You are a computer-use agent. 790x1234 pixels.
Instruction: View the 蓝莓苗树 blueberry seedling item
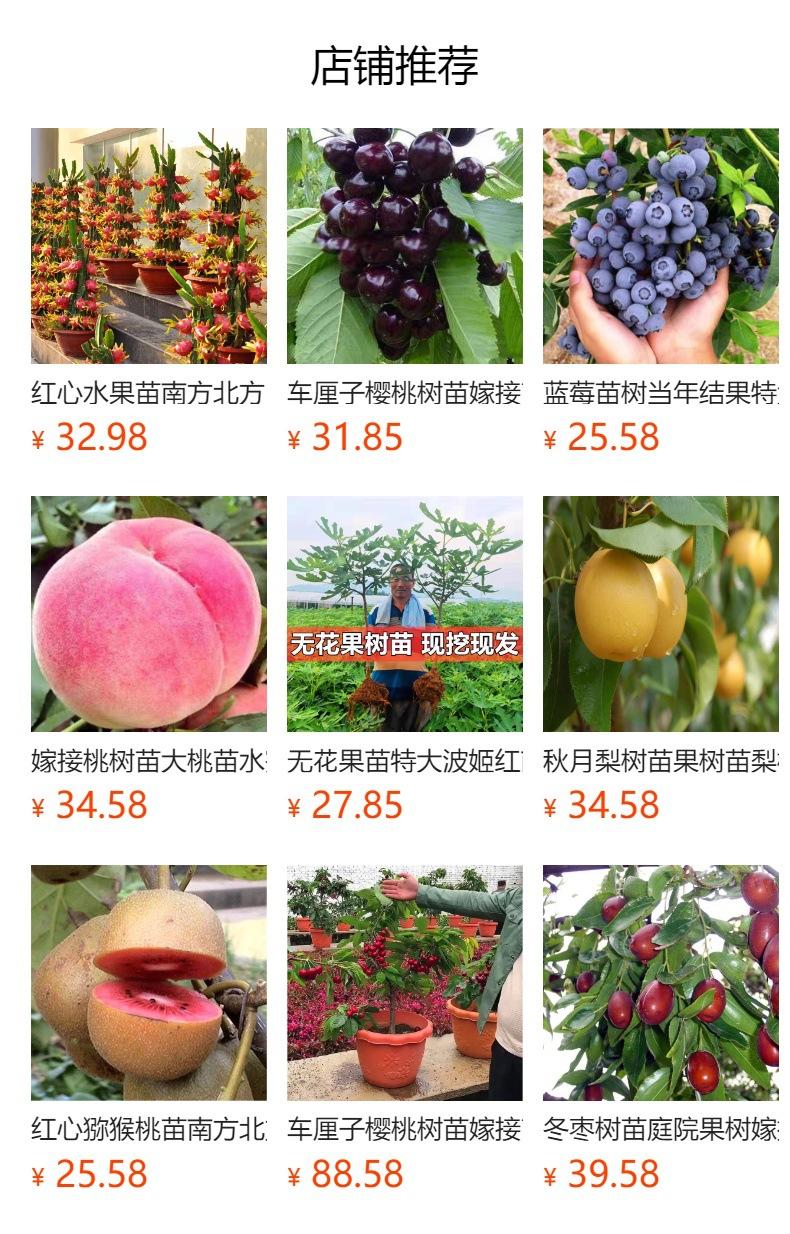[x=661, y=292]
